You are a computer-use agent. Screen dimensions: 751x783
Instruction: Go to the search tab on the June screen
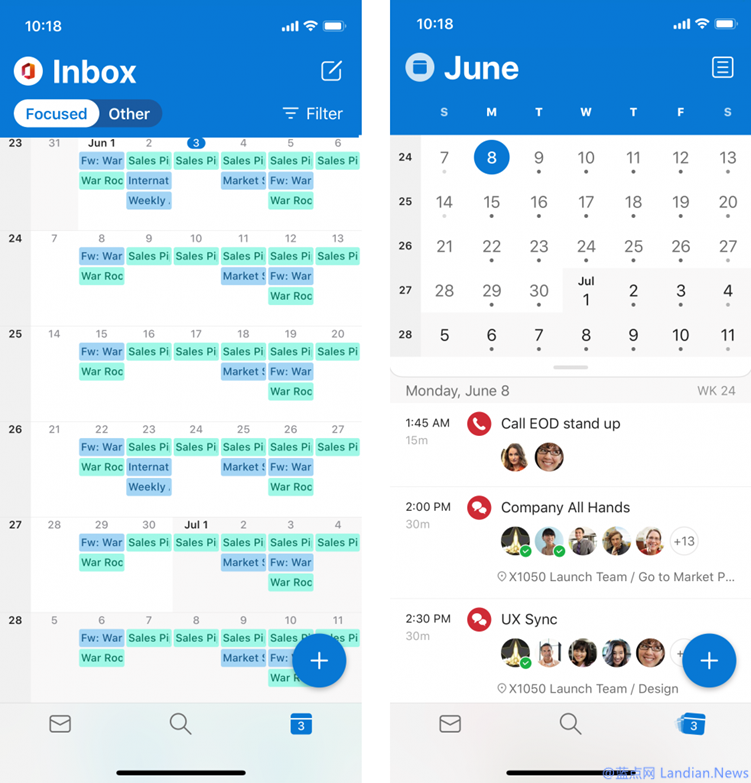point(570,723)
